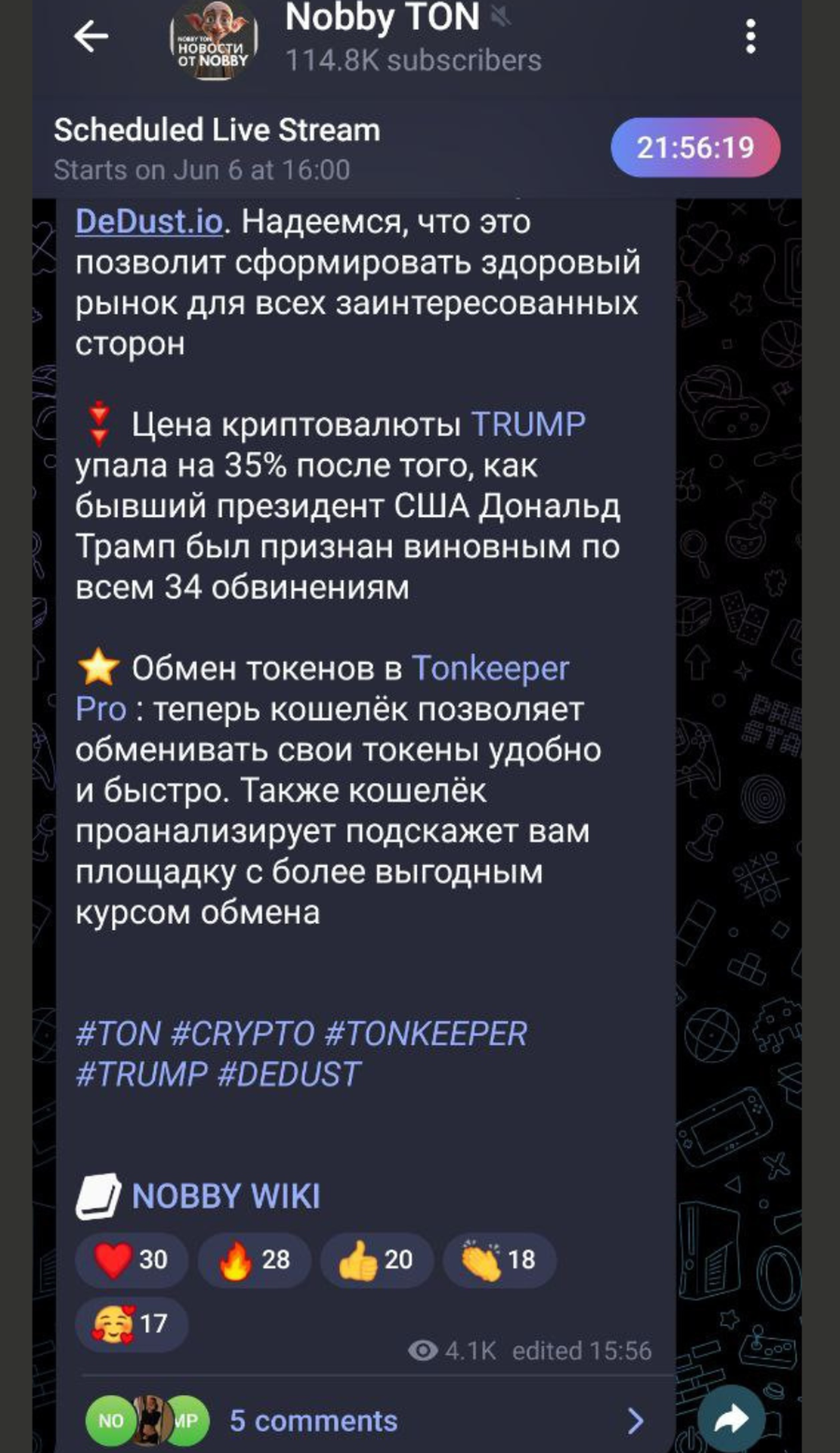View posts tagged #DEDUST
Image resolution: width=840 pixels, height=1453 pixels.
coord(288,1075)
